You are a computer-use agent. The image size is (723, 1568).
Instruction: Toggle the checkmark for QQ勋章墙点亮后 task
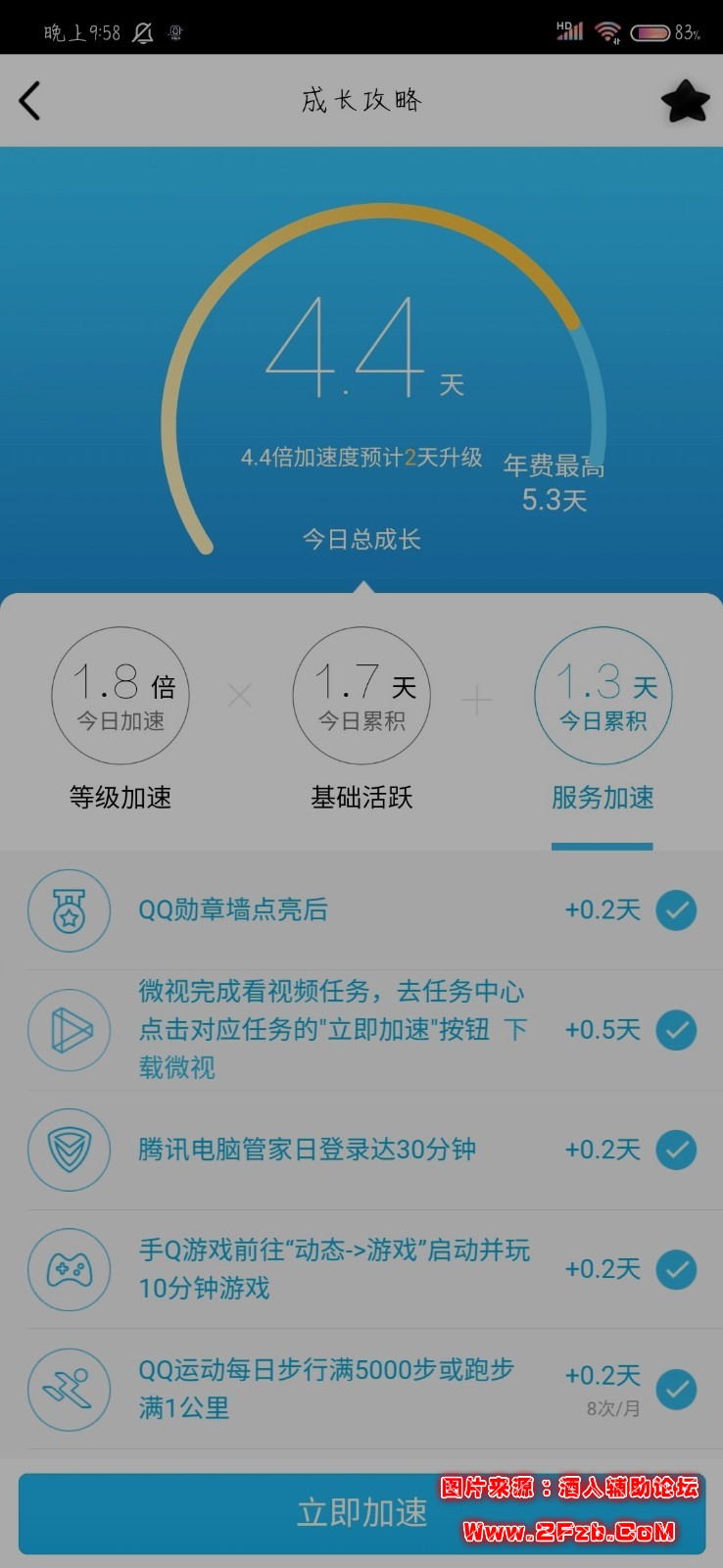click(x=676, y=910)
